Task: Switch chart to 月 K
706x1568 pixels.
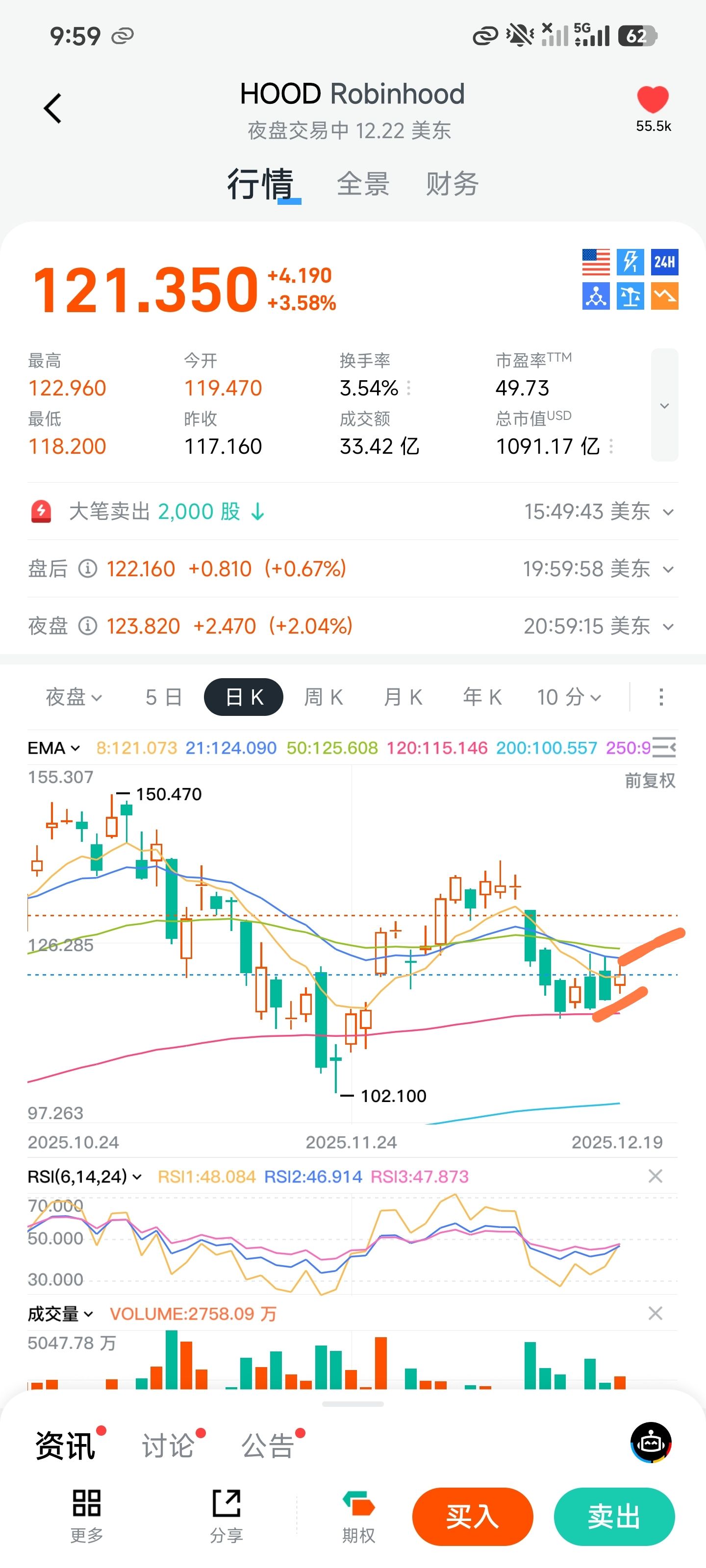Action: click(403, 697)
